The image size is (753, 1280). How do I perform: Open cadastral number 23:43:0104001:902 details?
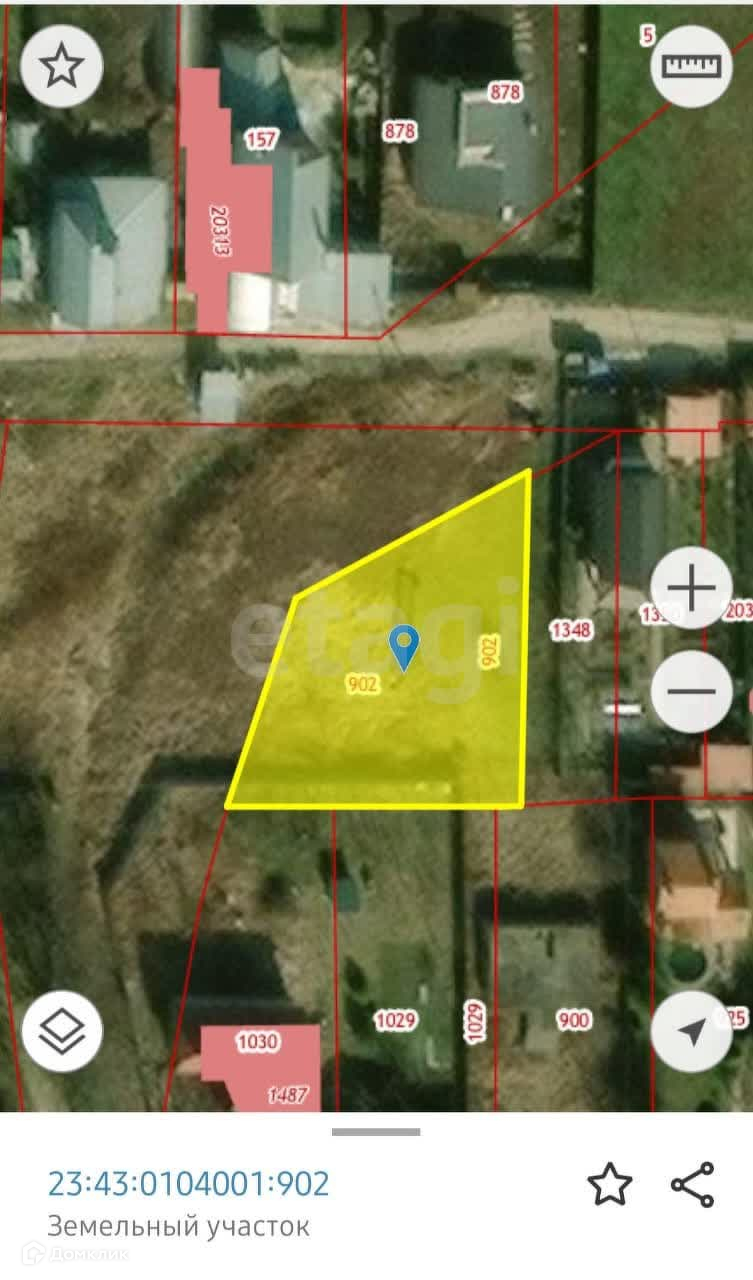(x=188, y=1183)
